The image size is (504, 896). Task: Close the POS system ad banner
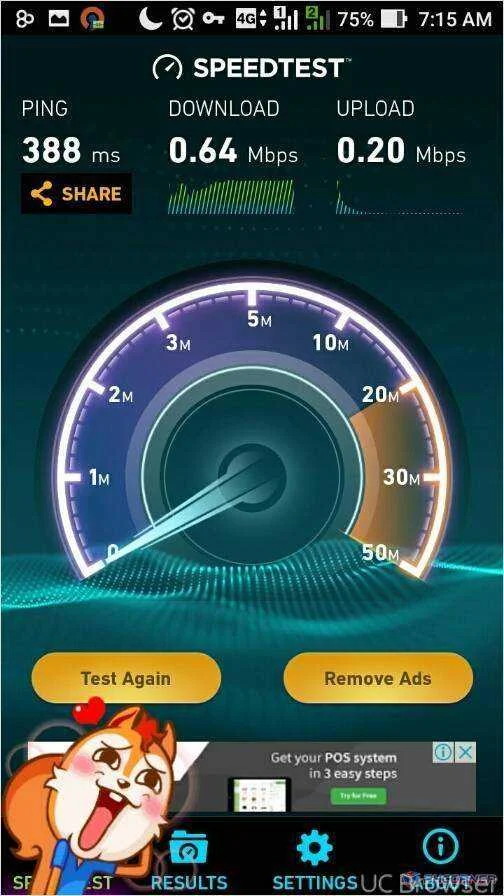tap(466, 753)
